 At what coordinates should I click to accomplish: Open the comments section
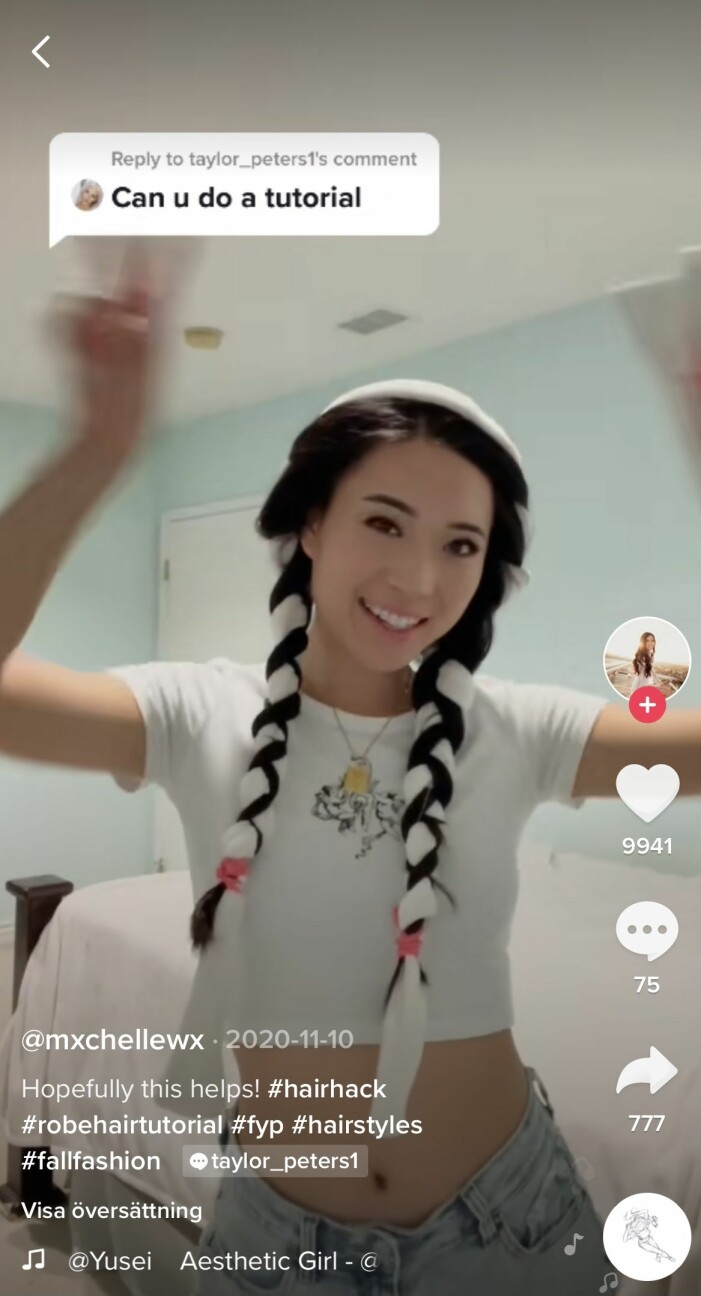[x=647, y=931]
